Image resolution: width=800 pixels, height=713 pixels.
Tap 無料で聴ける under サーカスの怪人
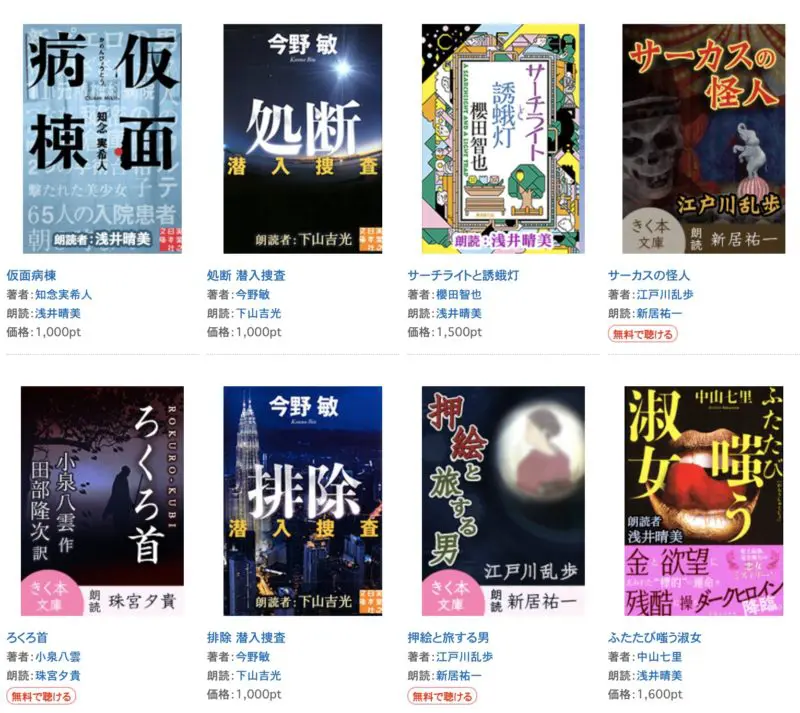642,333
